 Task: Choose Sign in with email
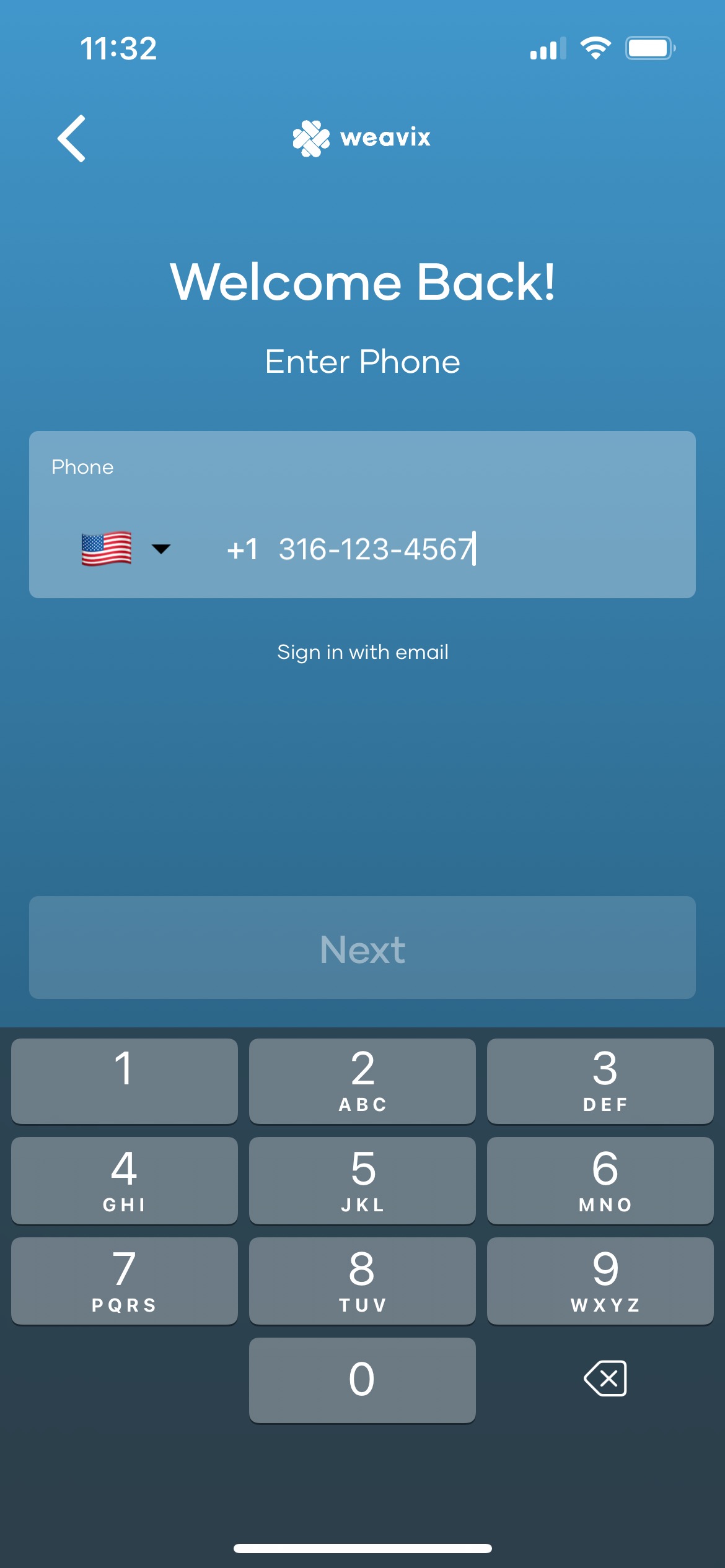[362, 652]
